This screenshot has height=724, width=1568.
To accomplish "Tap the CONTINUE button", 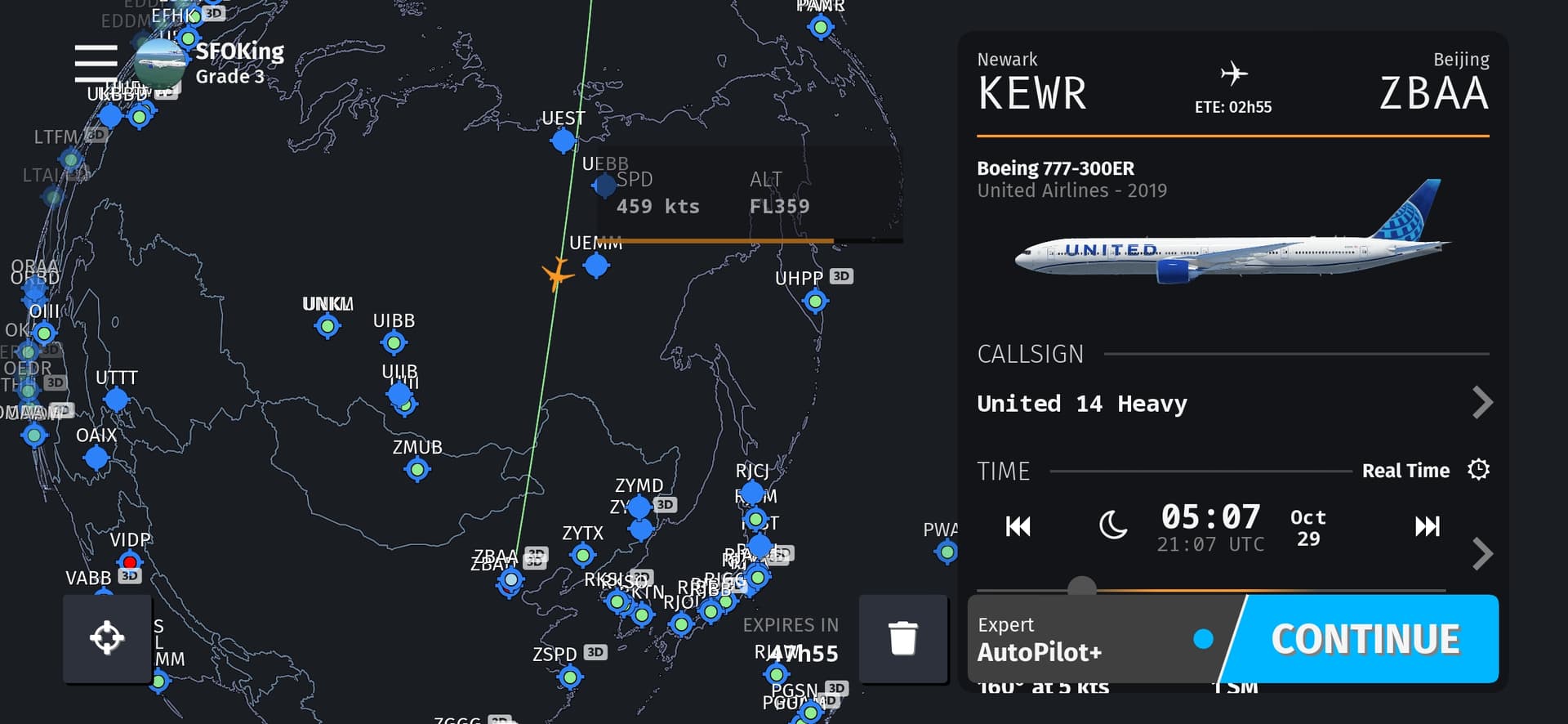I will tap(1365, 639).
